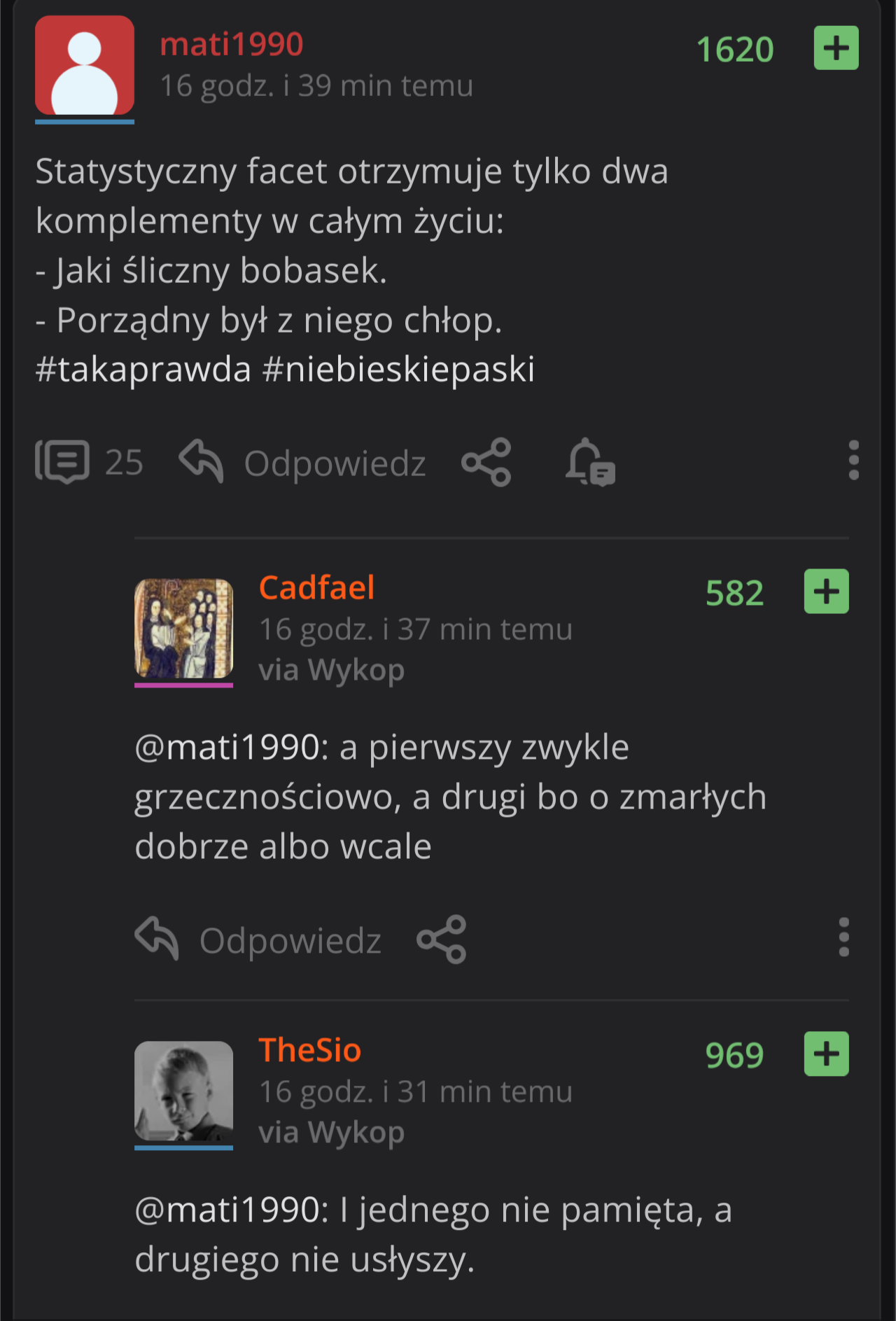
Task: Open more options for Cadfael's comment
Action: 843,937
